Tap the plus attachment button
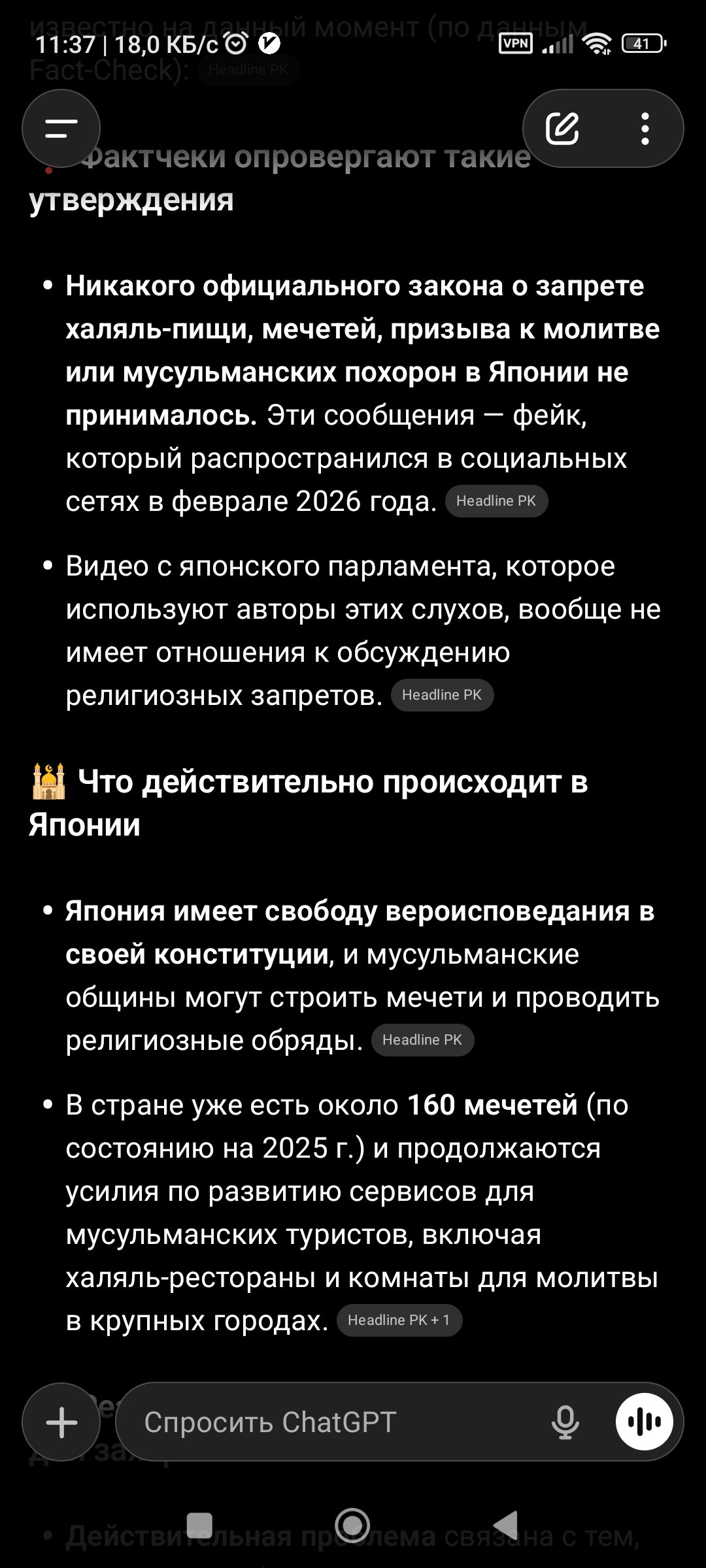The image size is (706, 1568). pos(61,1422)
